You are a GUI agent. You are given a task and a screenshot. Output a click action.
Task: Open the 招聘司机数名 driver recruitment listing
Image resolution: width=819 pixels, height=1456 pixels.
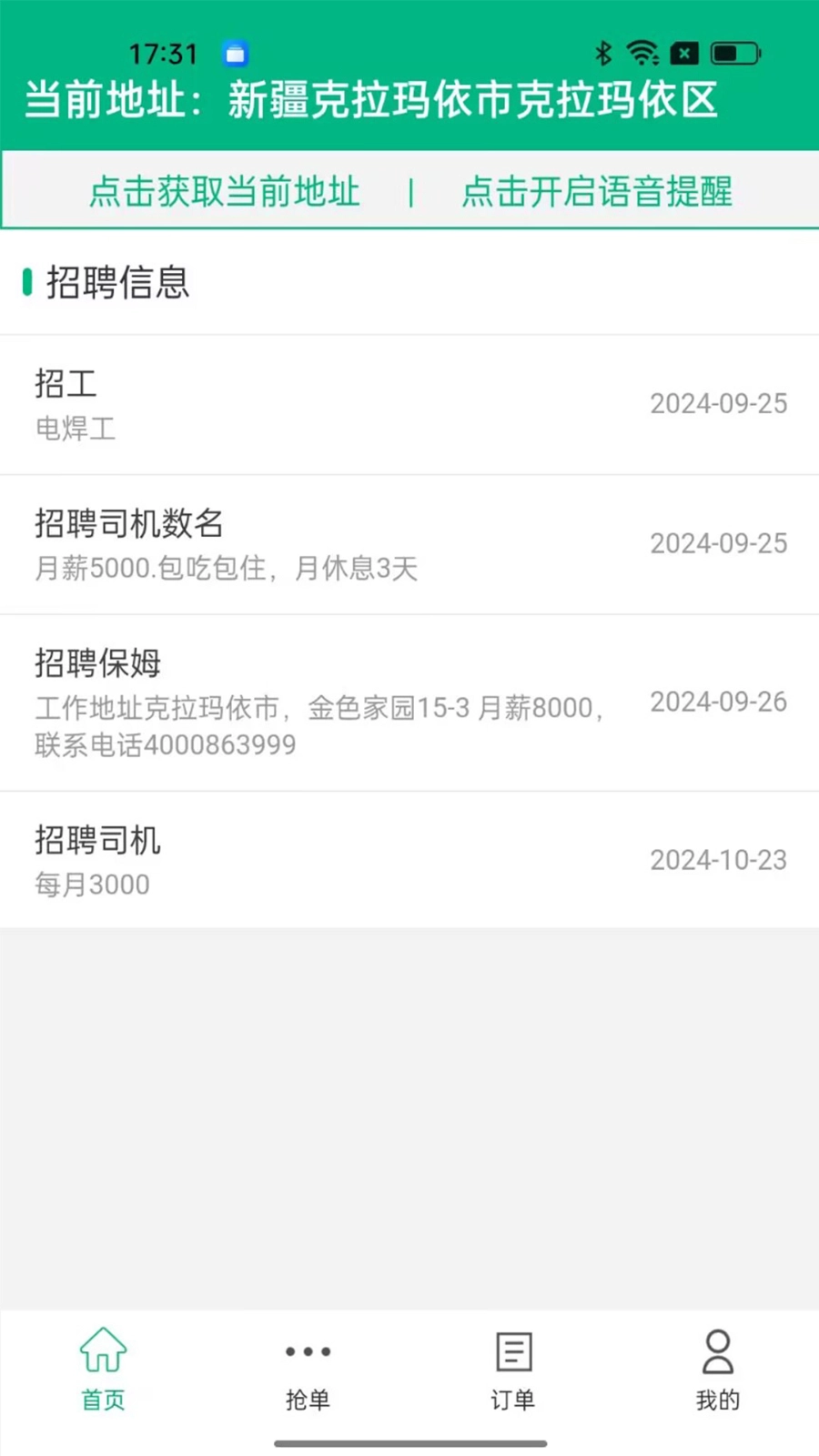click(409, 543)
